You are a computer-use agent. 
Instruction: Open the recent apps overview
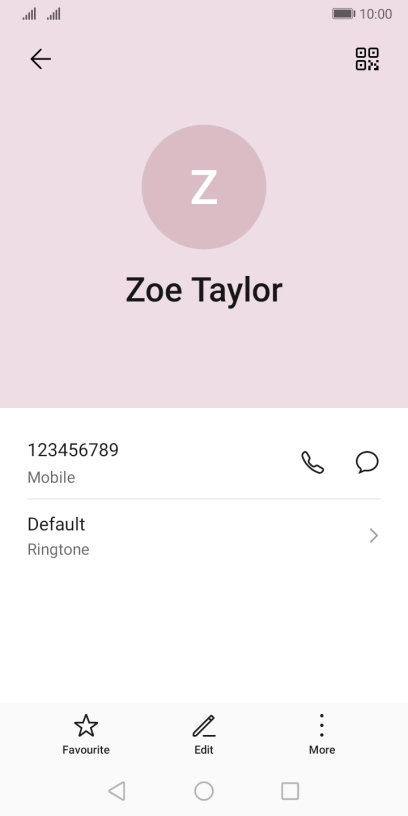pos(290,791)
